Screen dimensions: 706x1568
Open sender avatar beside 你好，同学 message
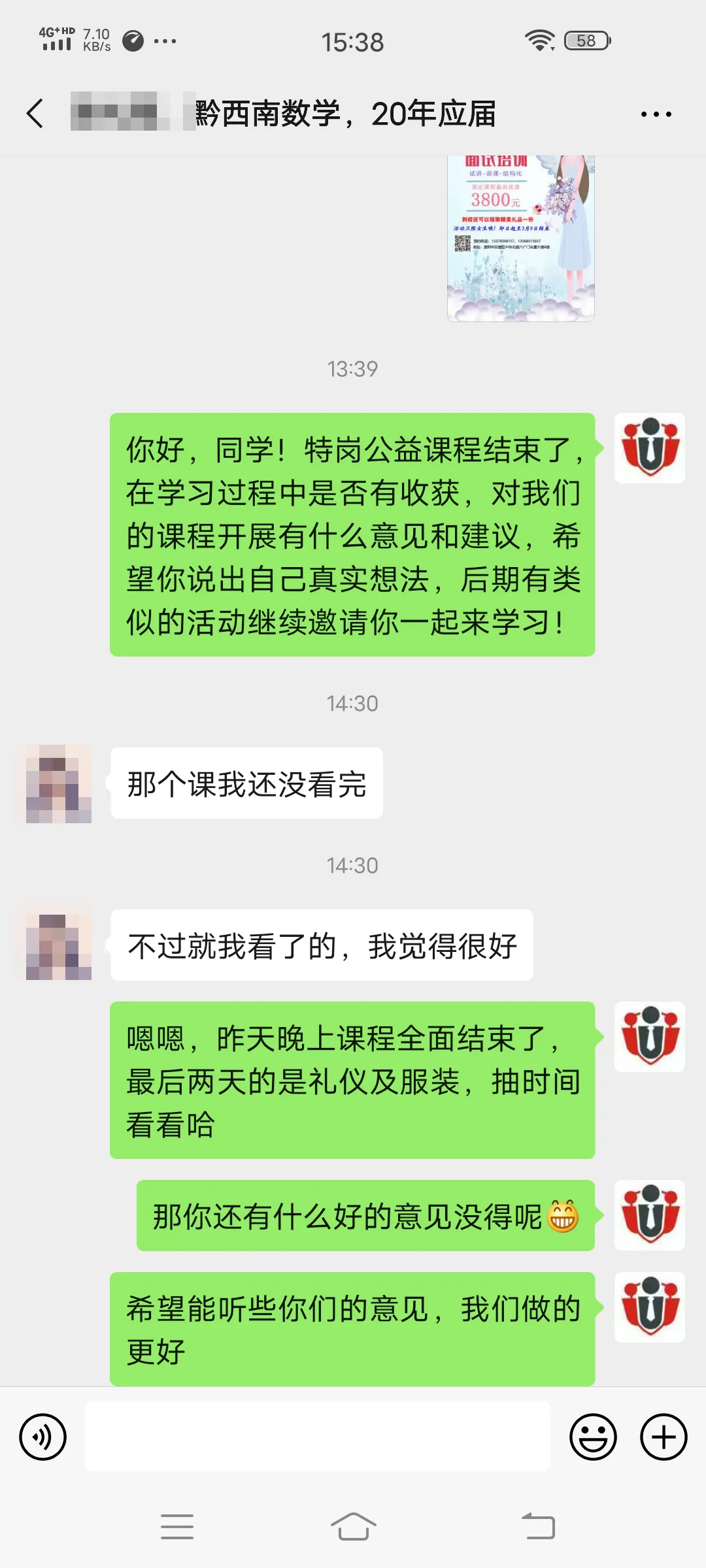click(650, 448)
